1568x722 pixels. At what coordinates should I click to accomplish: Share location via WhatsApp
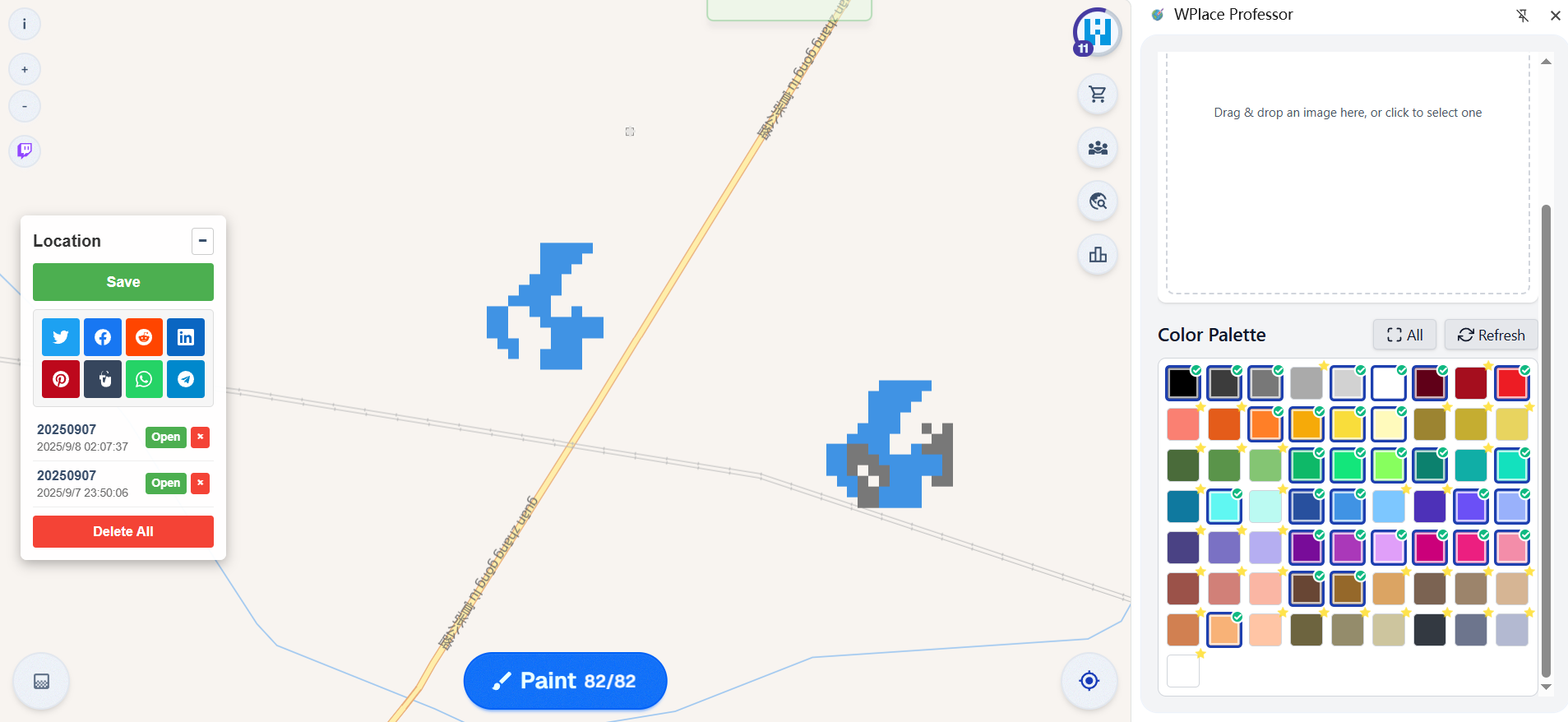click(x=144, y=379)
